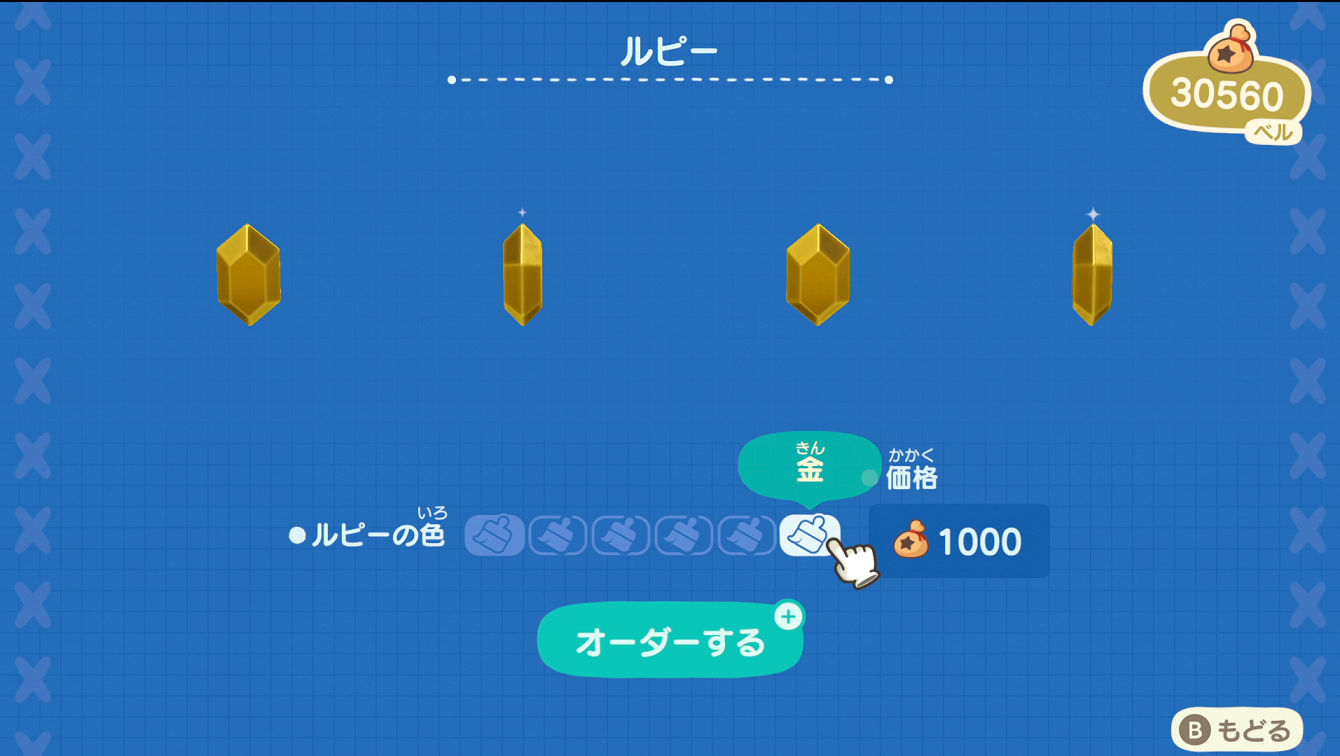Select the third rupee color brush option
The height and width of the screenshot is (756, 1340).
point(621,535)
